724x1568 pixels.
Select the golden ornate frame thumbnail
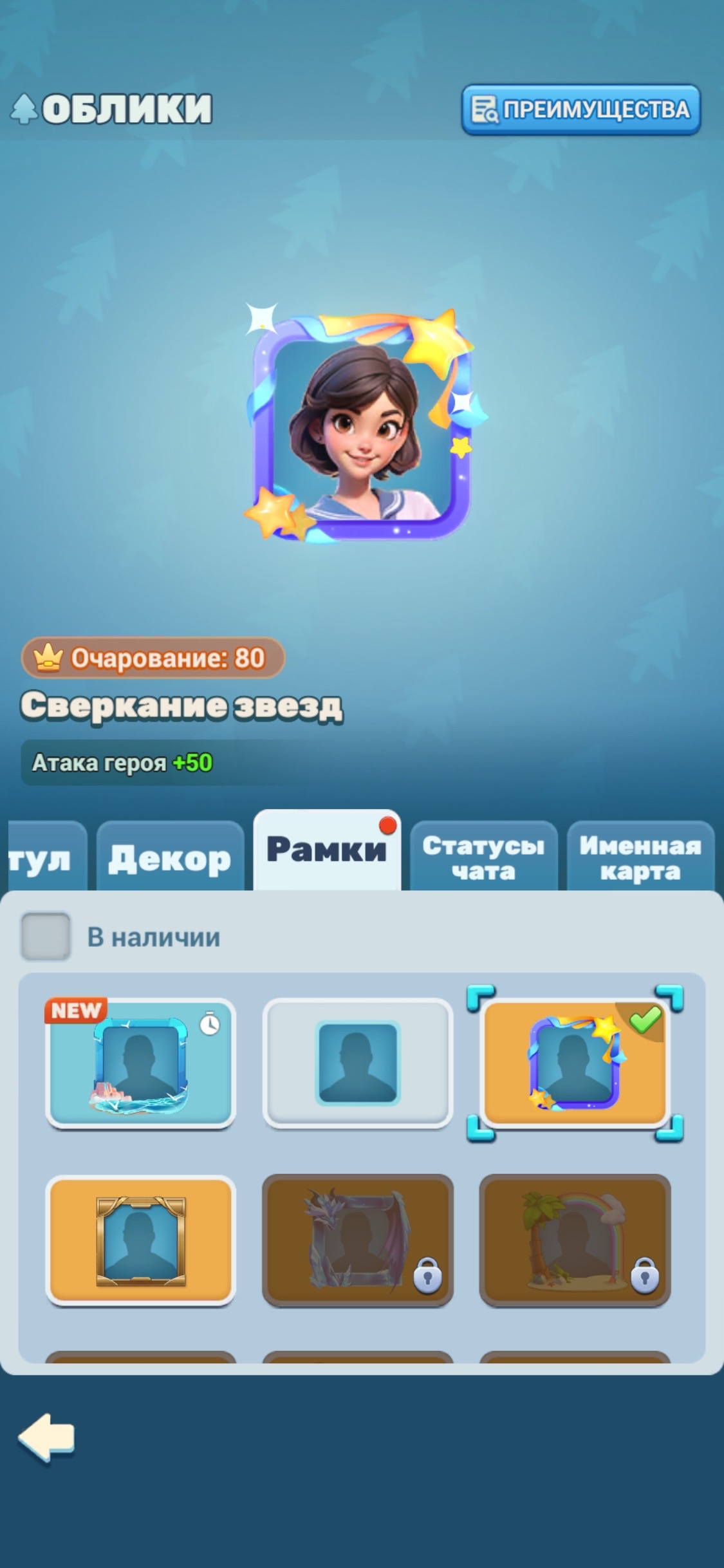click(x=143, y=1239)
